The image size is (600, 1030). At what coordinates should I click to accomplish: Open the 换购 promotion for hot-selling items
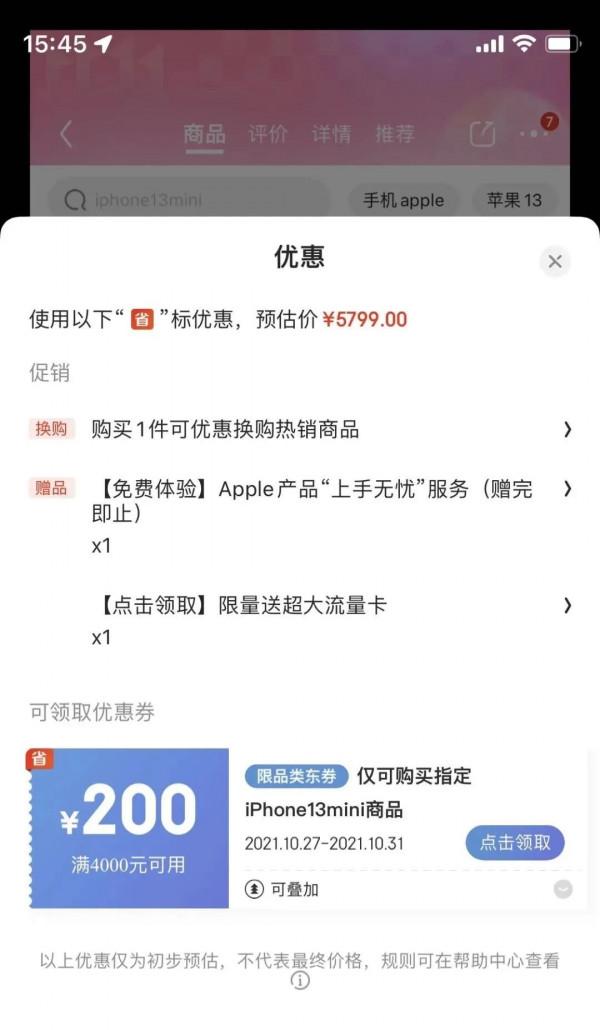click(x=300, y=429)
